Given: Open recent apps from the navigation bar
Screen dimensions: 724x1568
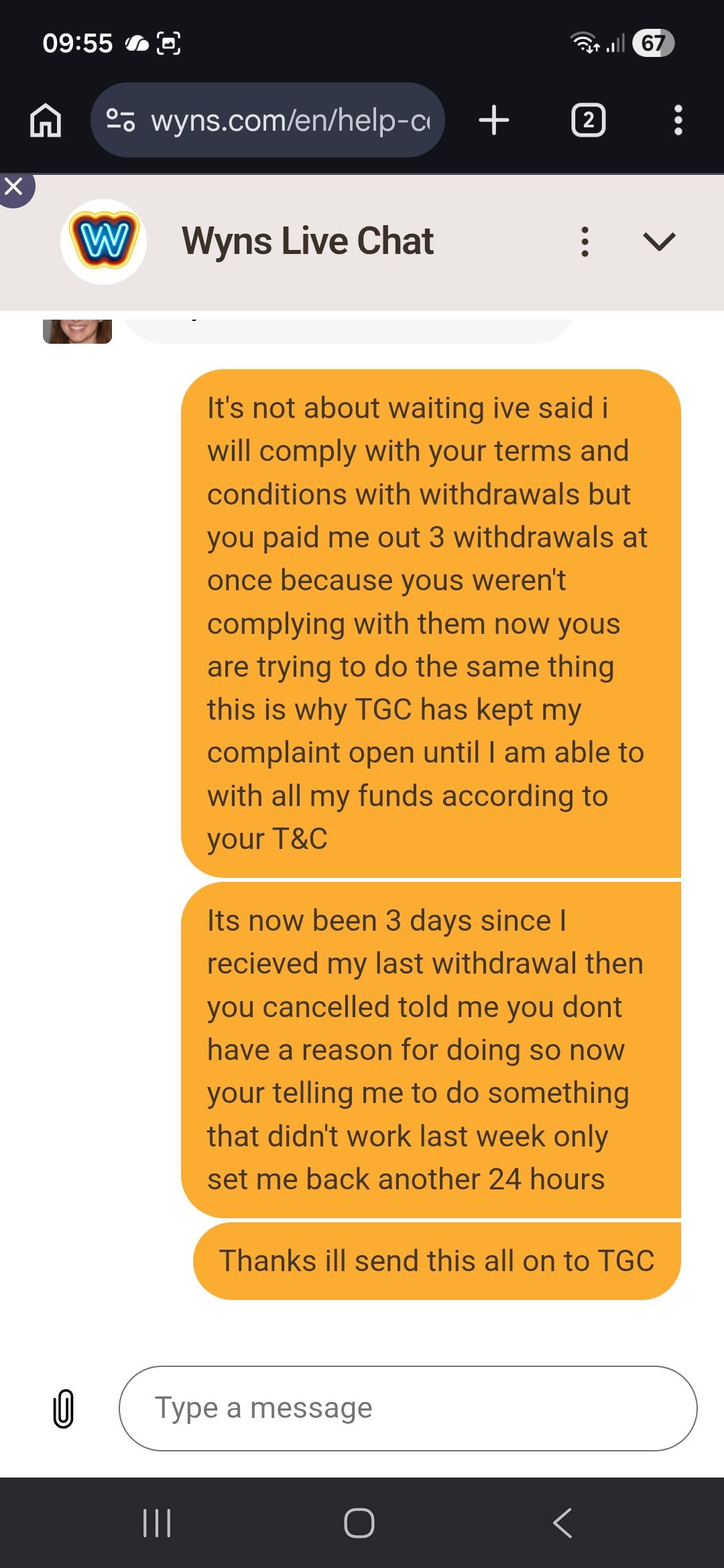Looking at the screenshot, I should (158, 1523).
